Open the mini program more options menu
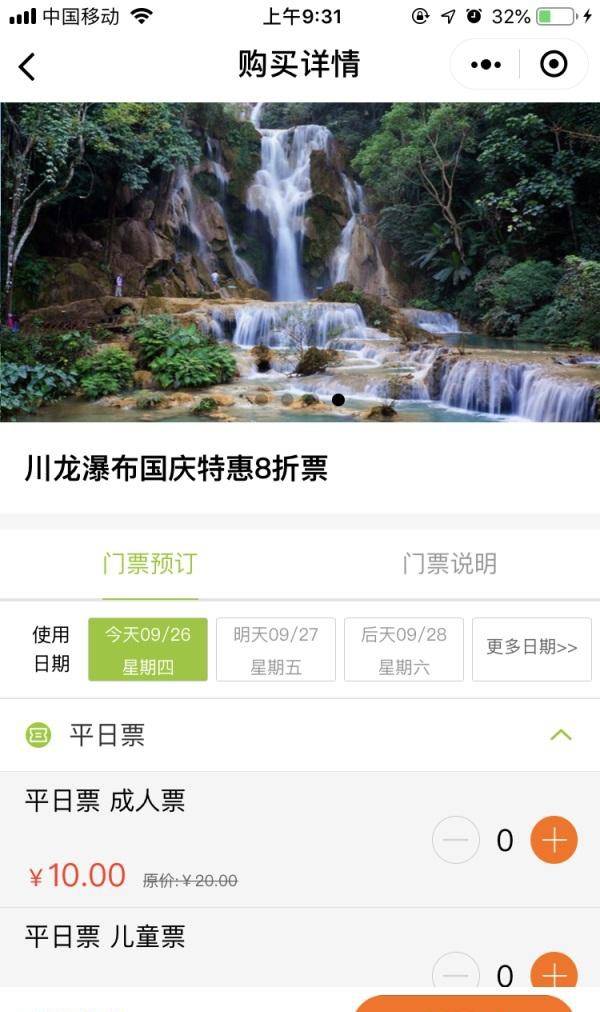The image size is (600, 1012). 486,65
